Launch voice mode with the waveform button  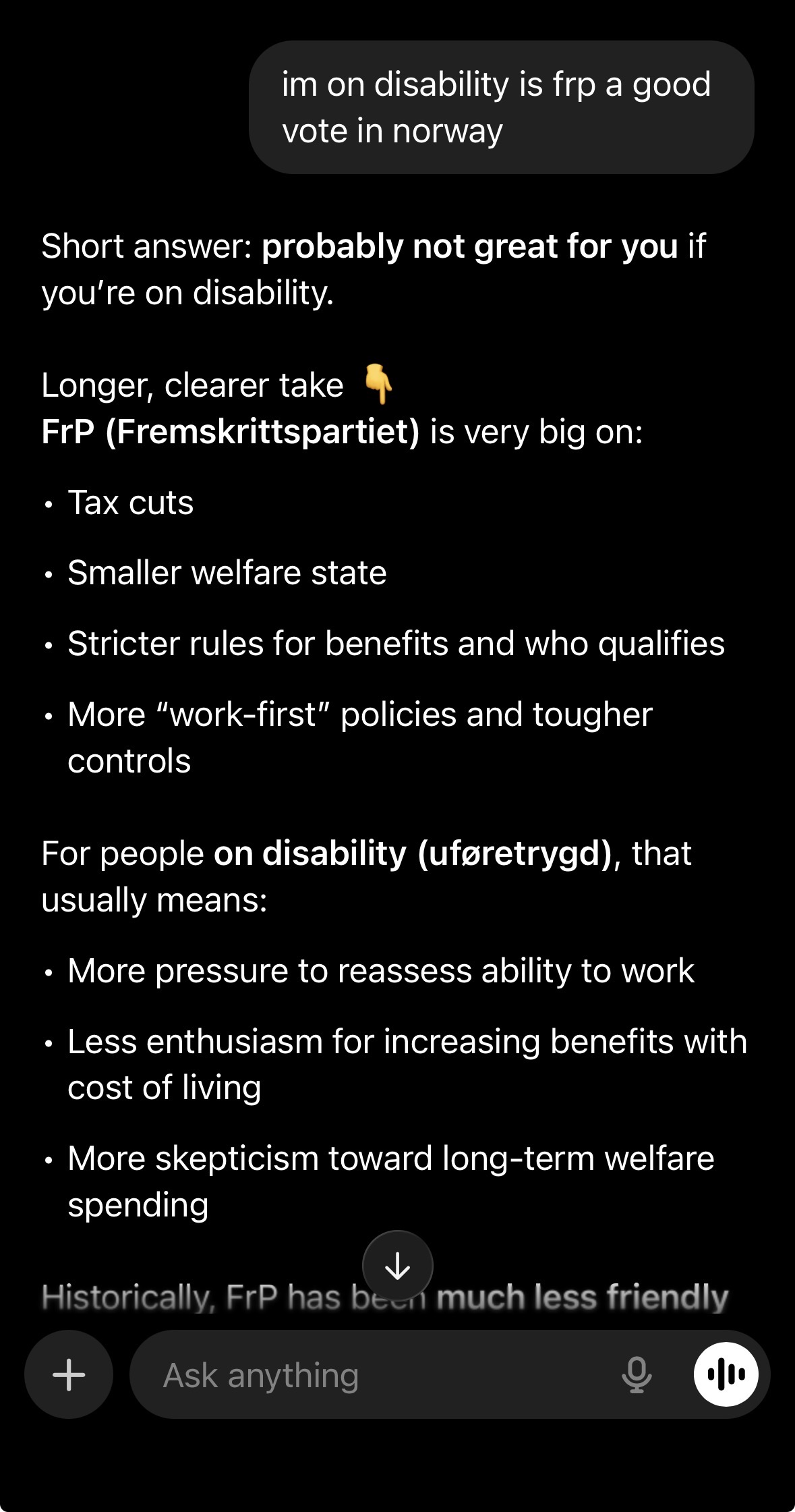click(x=726, y=1374)
